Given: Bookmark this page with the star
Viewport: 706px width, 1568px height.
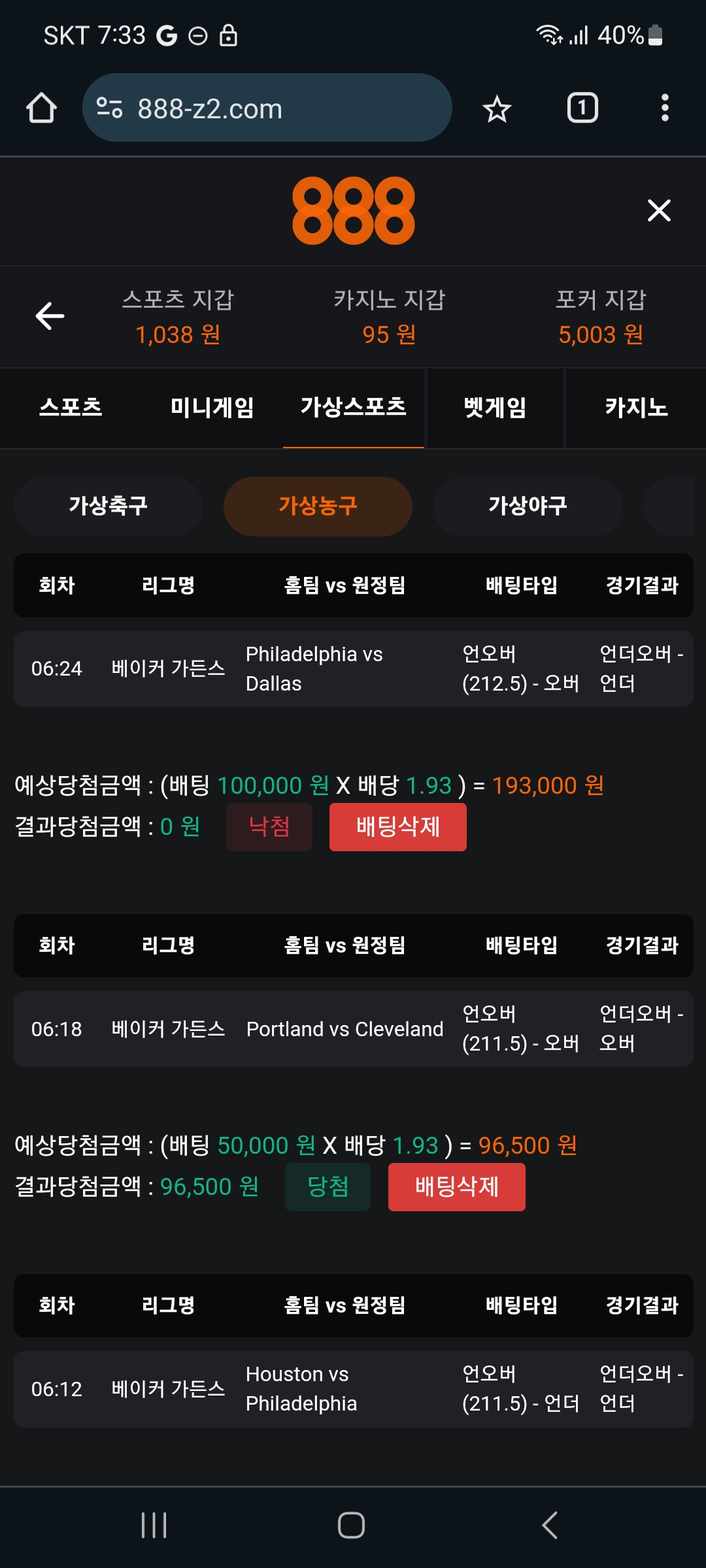Looking at the screenshot, I should click(x=497, y=108).
